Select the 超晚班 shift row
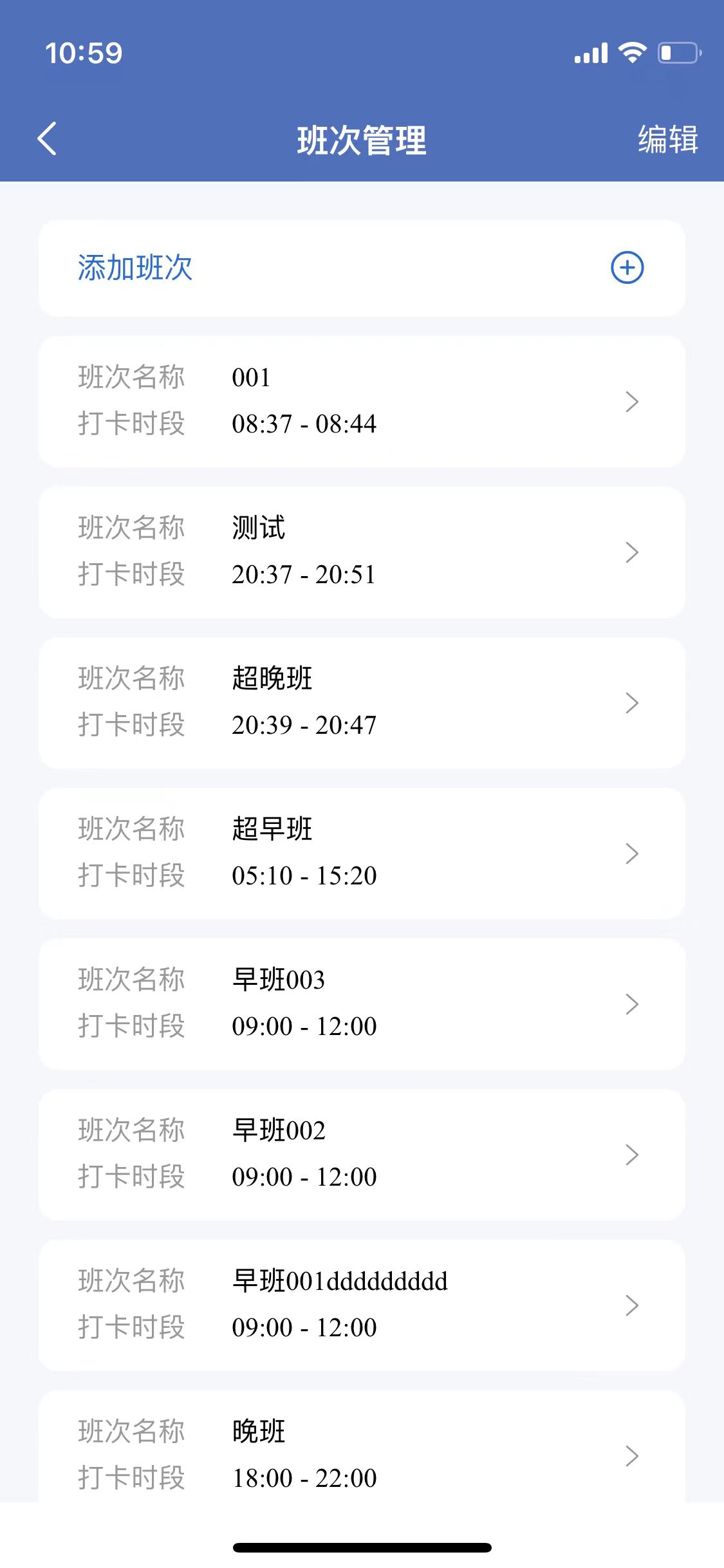 362,702
